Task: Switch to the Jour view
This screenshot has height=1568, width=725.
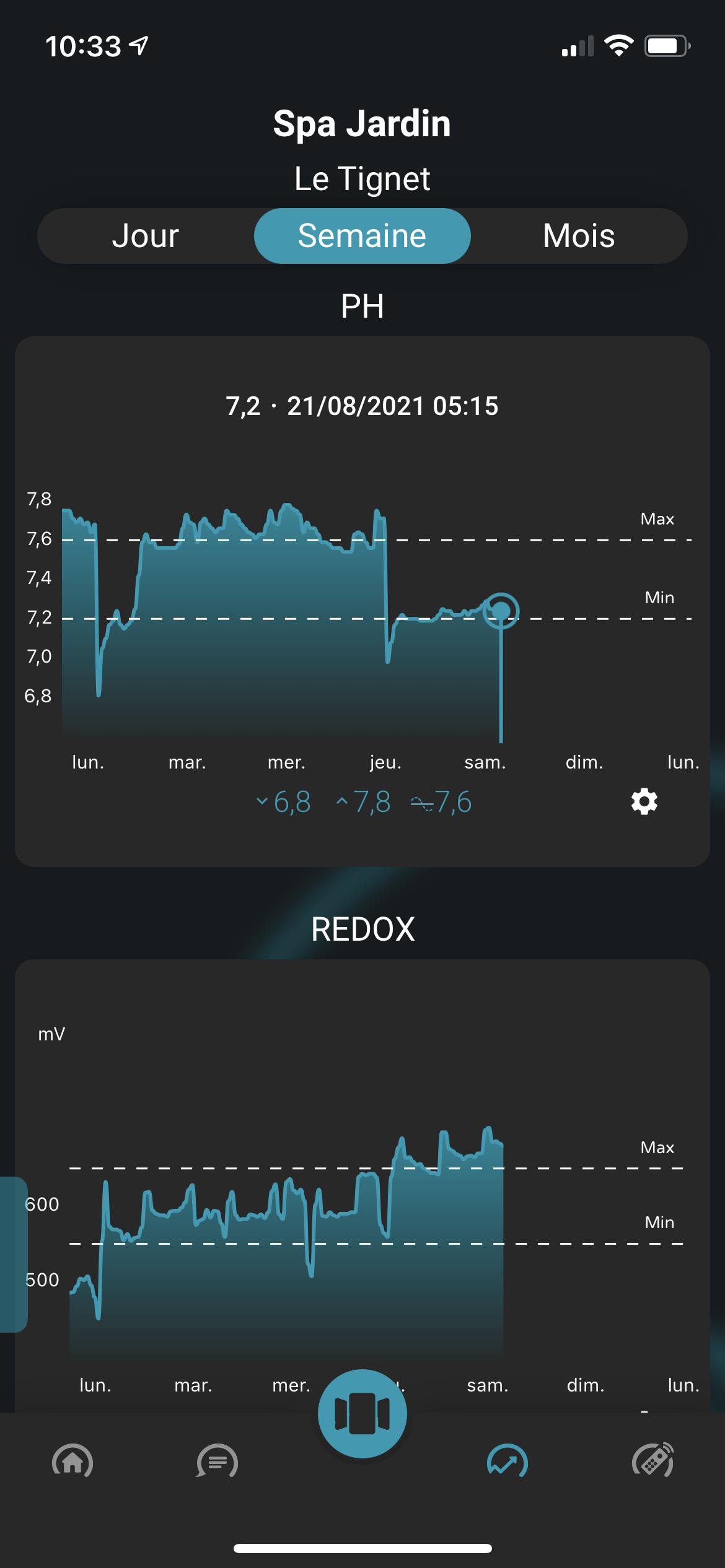Action: 146,236
